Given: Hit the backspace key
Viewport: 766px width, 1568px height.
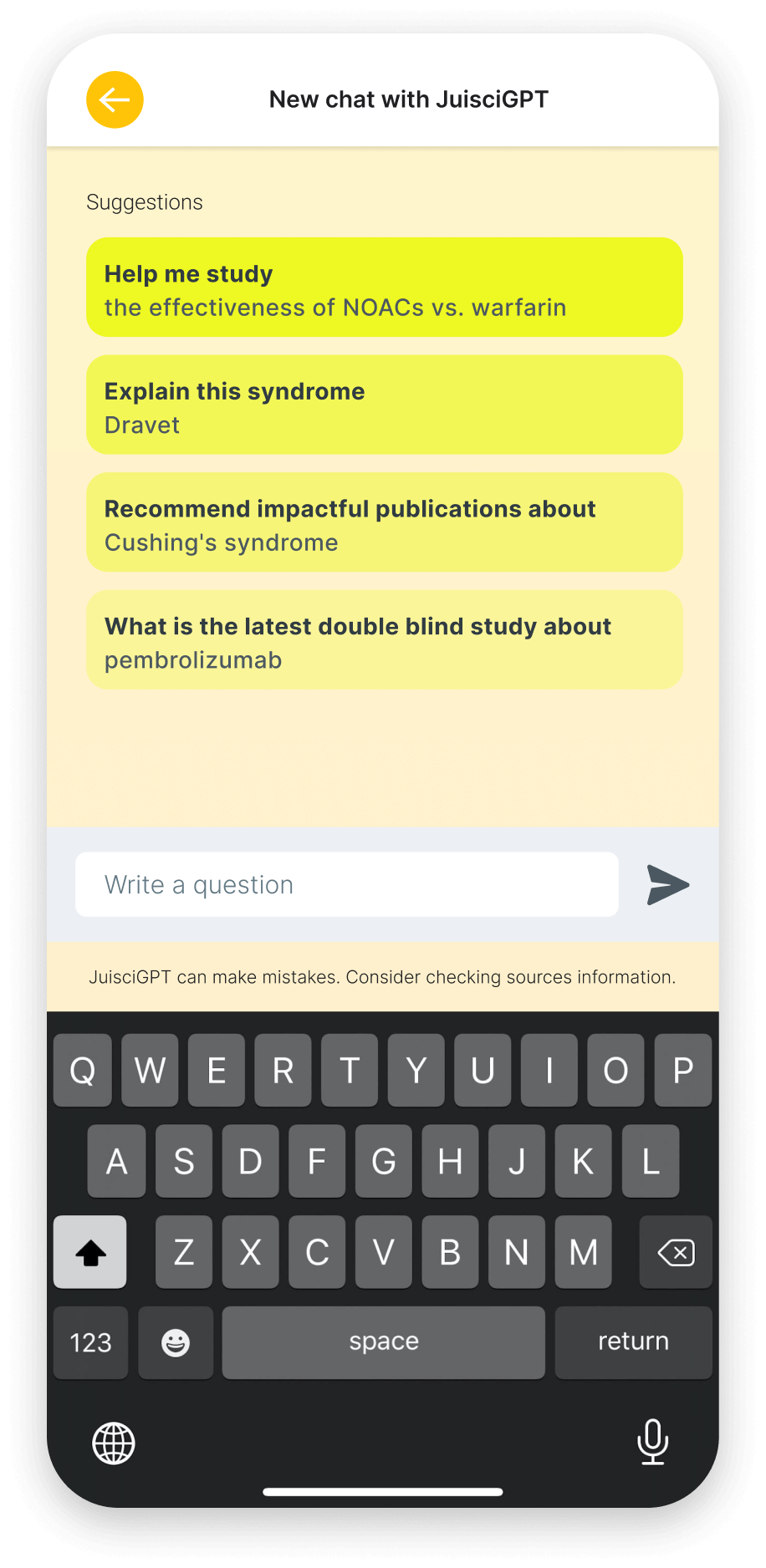Looking at the screenshot, I should coord(675,1251).
